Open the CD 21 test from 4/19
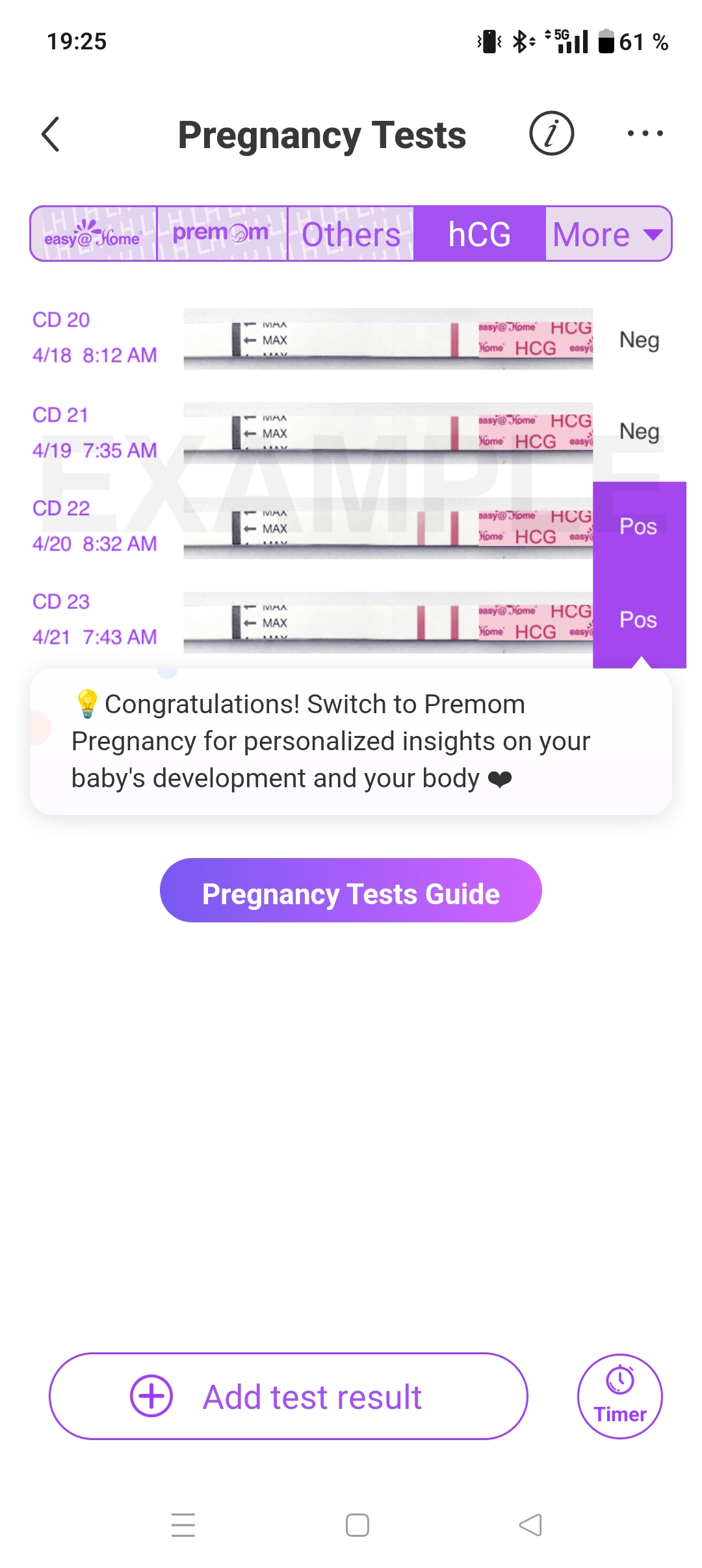The height and width of the screenshot is (1568, 702). pos(387,433)
